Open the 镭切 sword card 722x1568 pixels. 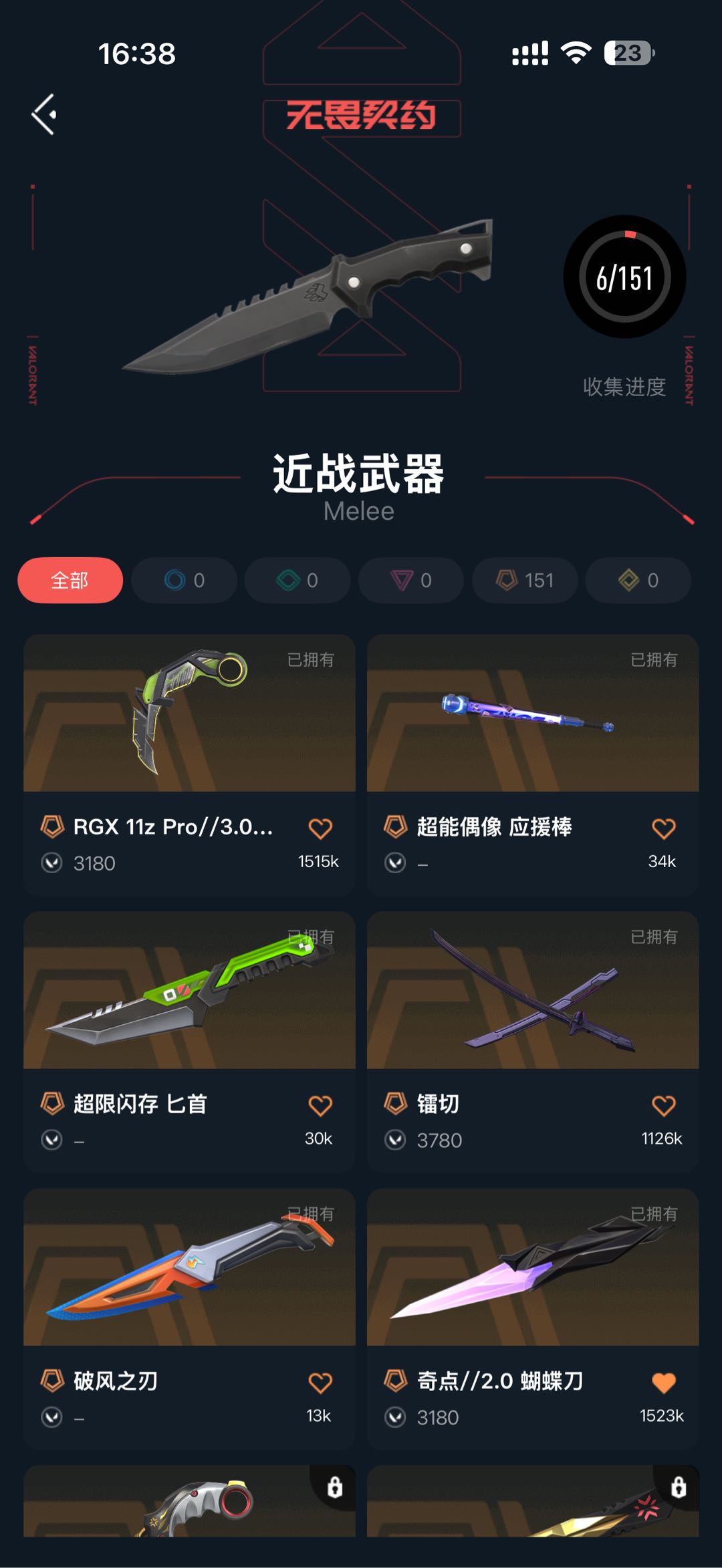[x=533, y=1042]
